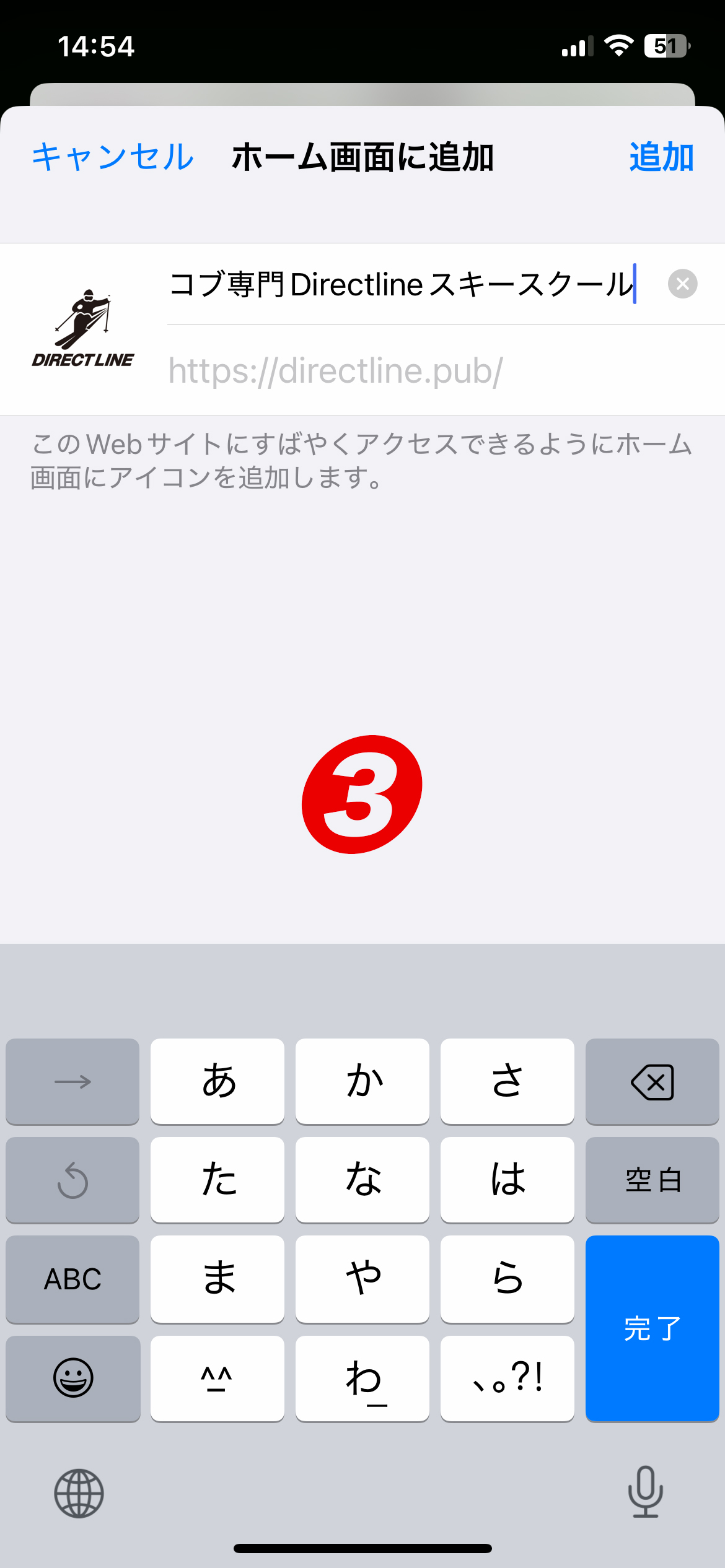
Task: Tap the 完了 key on keyboard
Action: (652, 1328)
